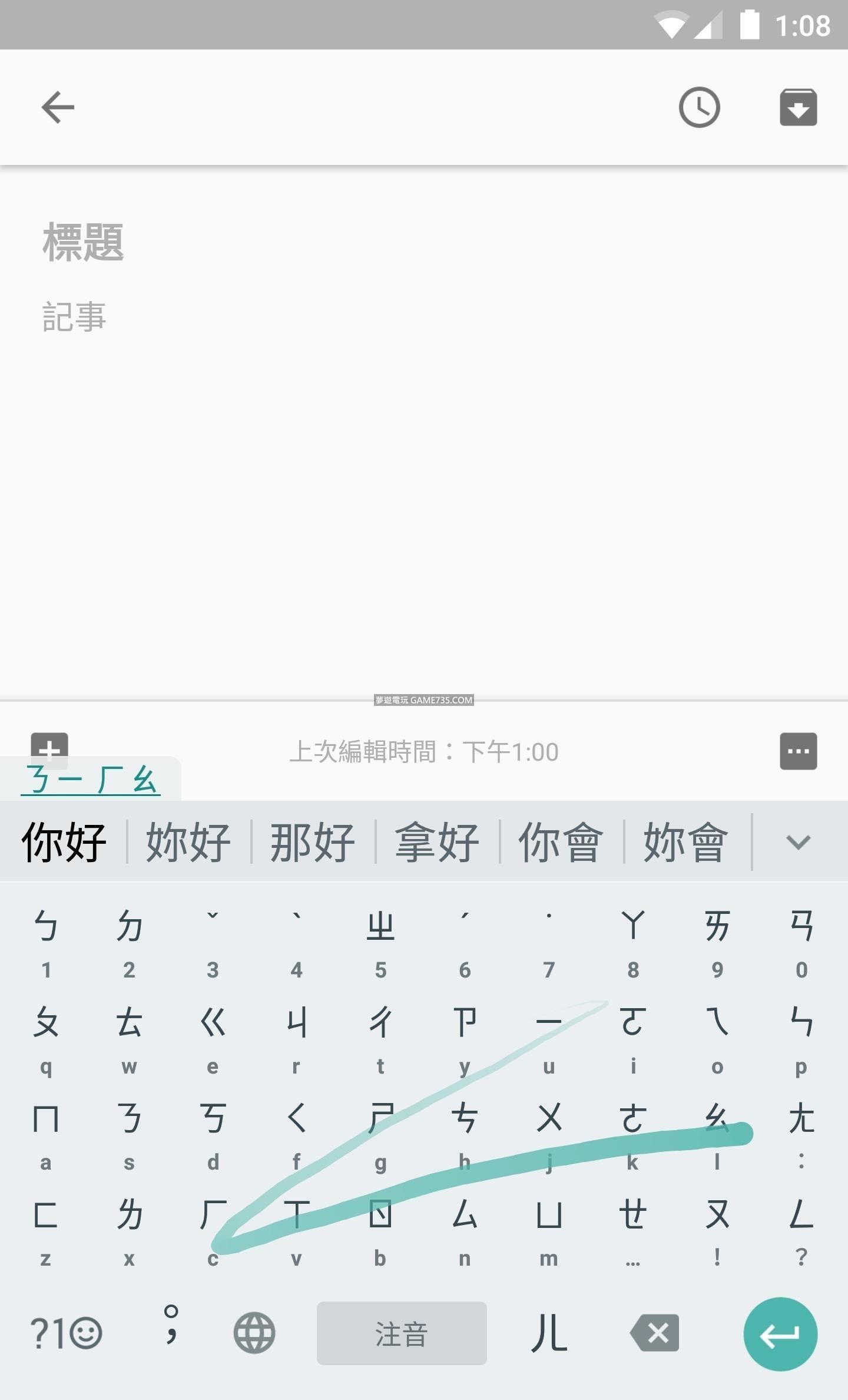Viewport: 848px width, 1400px height.
Task: Choose the 妳好 candidate word
Action: click(188, 842)
